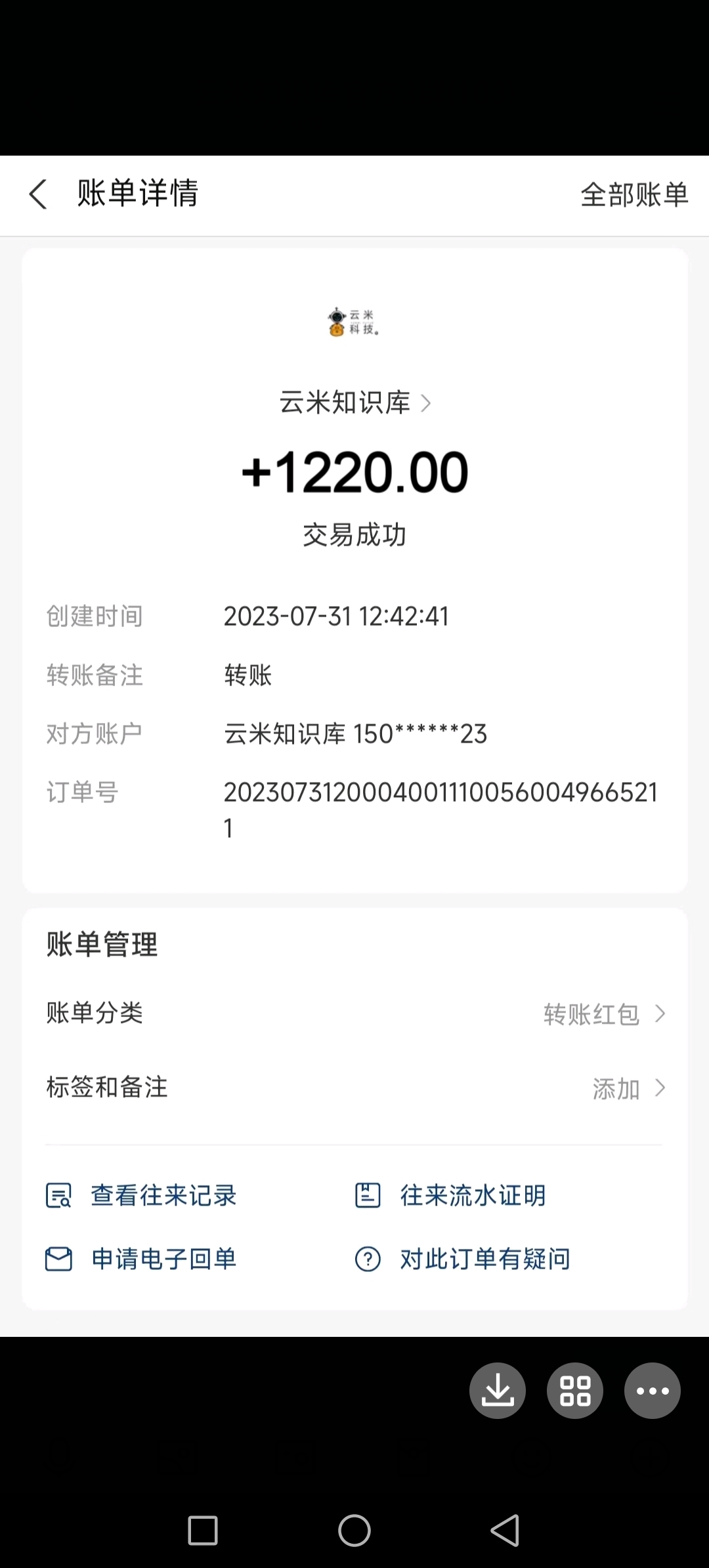Screen dimensions: 709x1568
Task: Open 查看往来记录 via its record icon
Action: pyautogui.click(x=58, y=1195)
